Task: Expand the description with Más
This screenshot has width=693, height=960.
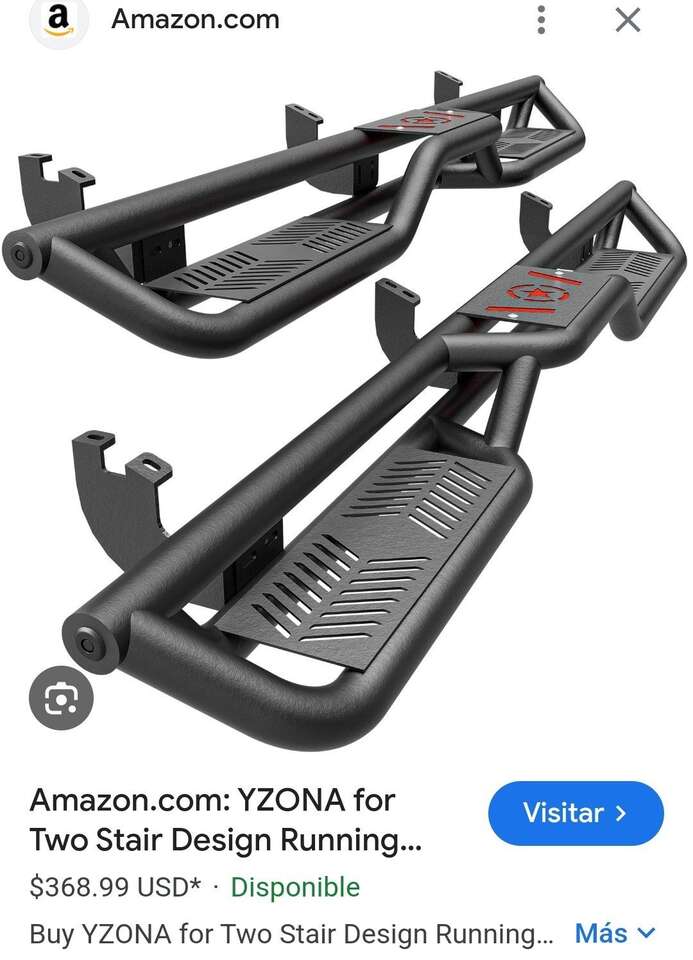Action: tap(615, 934)
